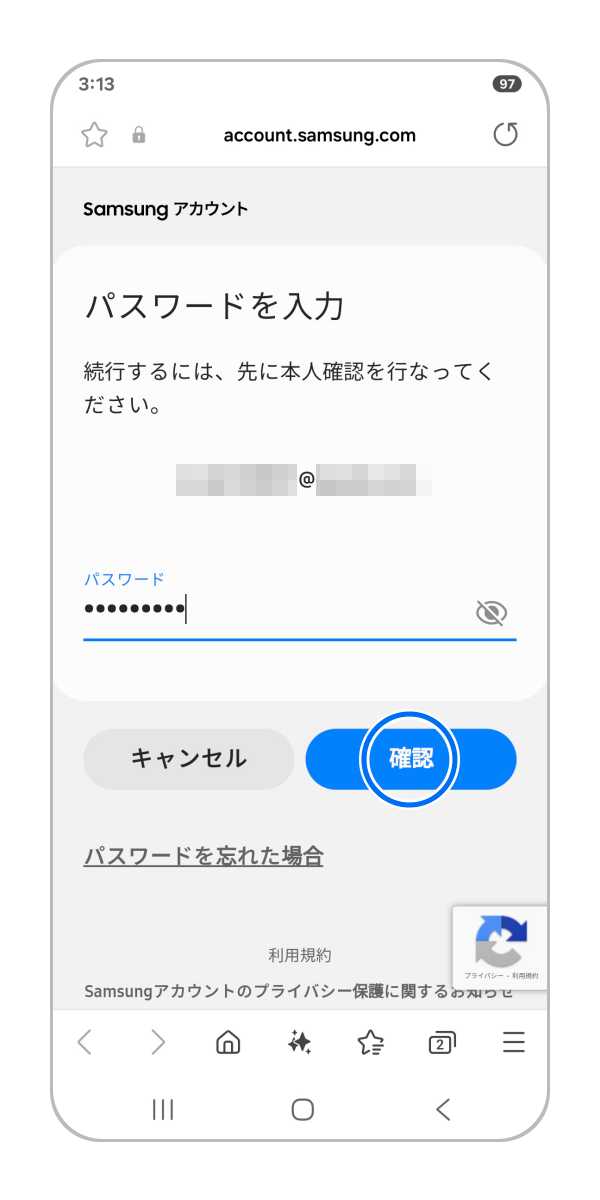Open the パスワードを忘れた場合 link
This screenshot has width=600, height=1200.
(203, 856)
